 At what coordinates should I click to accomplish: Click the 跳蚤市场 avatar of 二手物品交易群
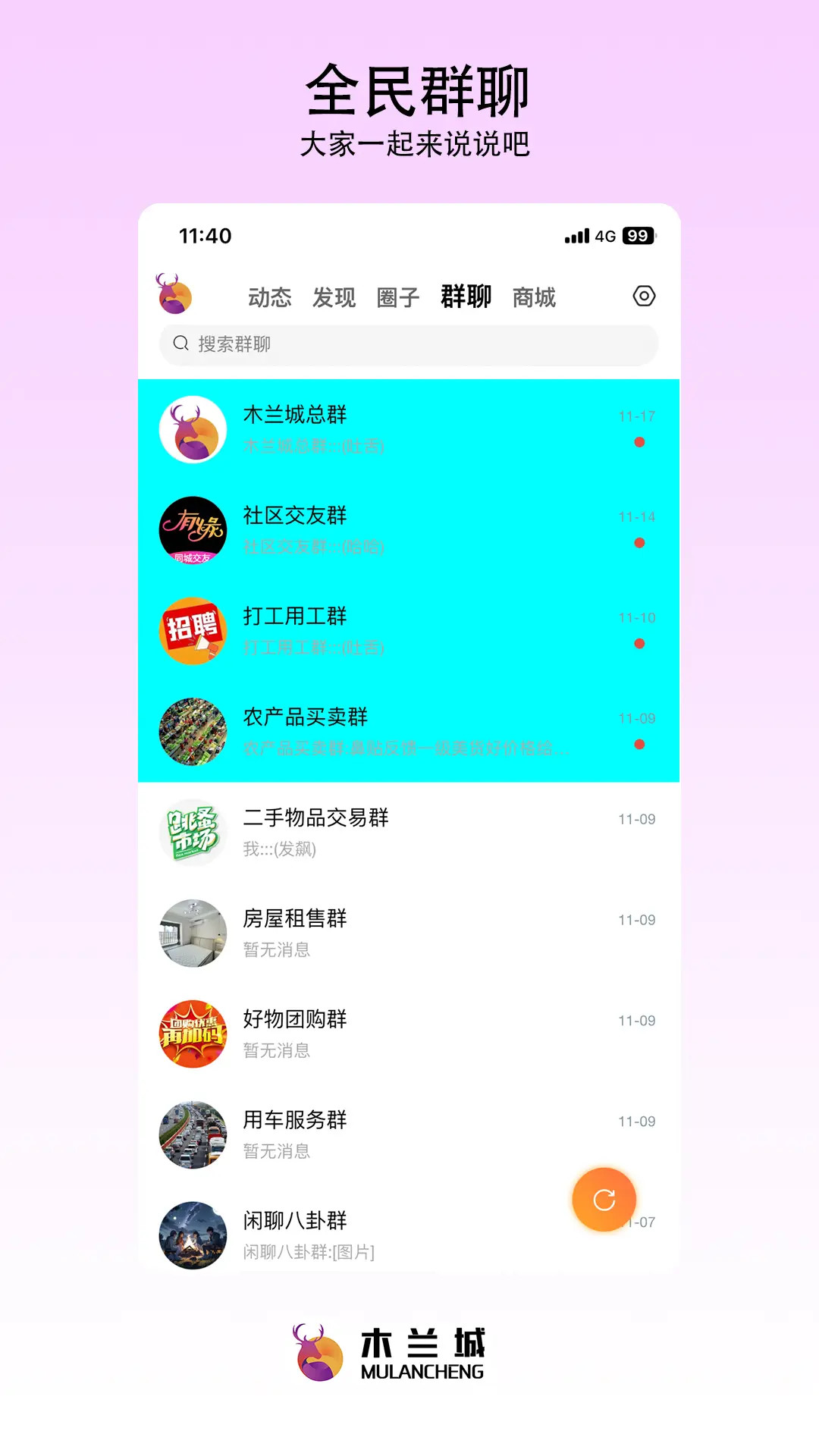(x=192, y=833)
